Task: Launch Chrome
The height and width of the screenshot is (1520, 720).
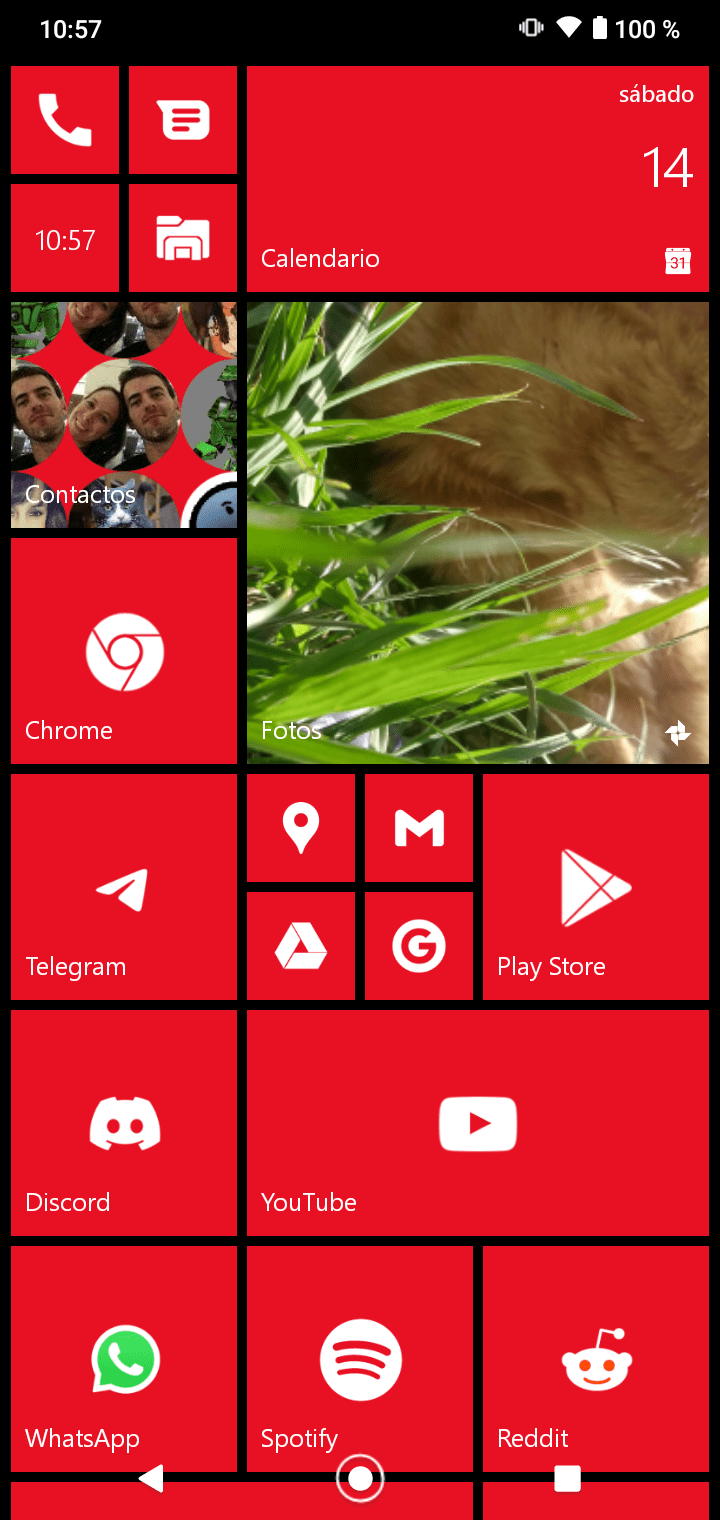Action: point(124,651)
